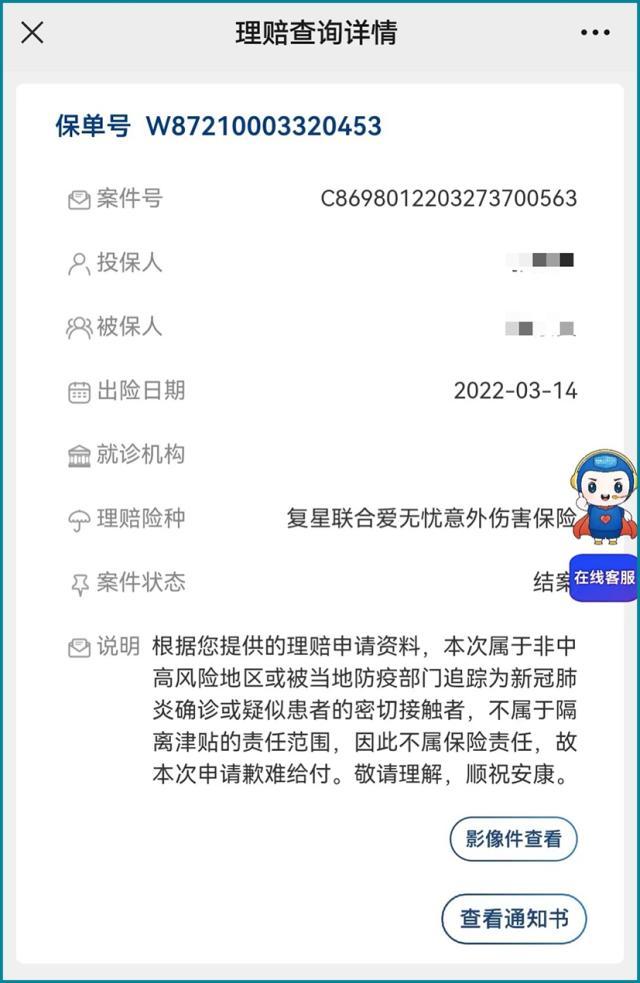Close the claim details page

coord(32,33)
